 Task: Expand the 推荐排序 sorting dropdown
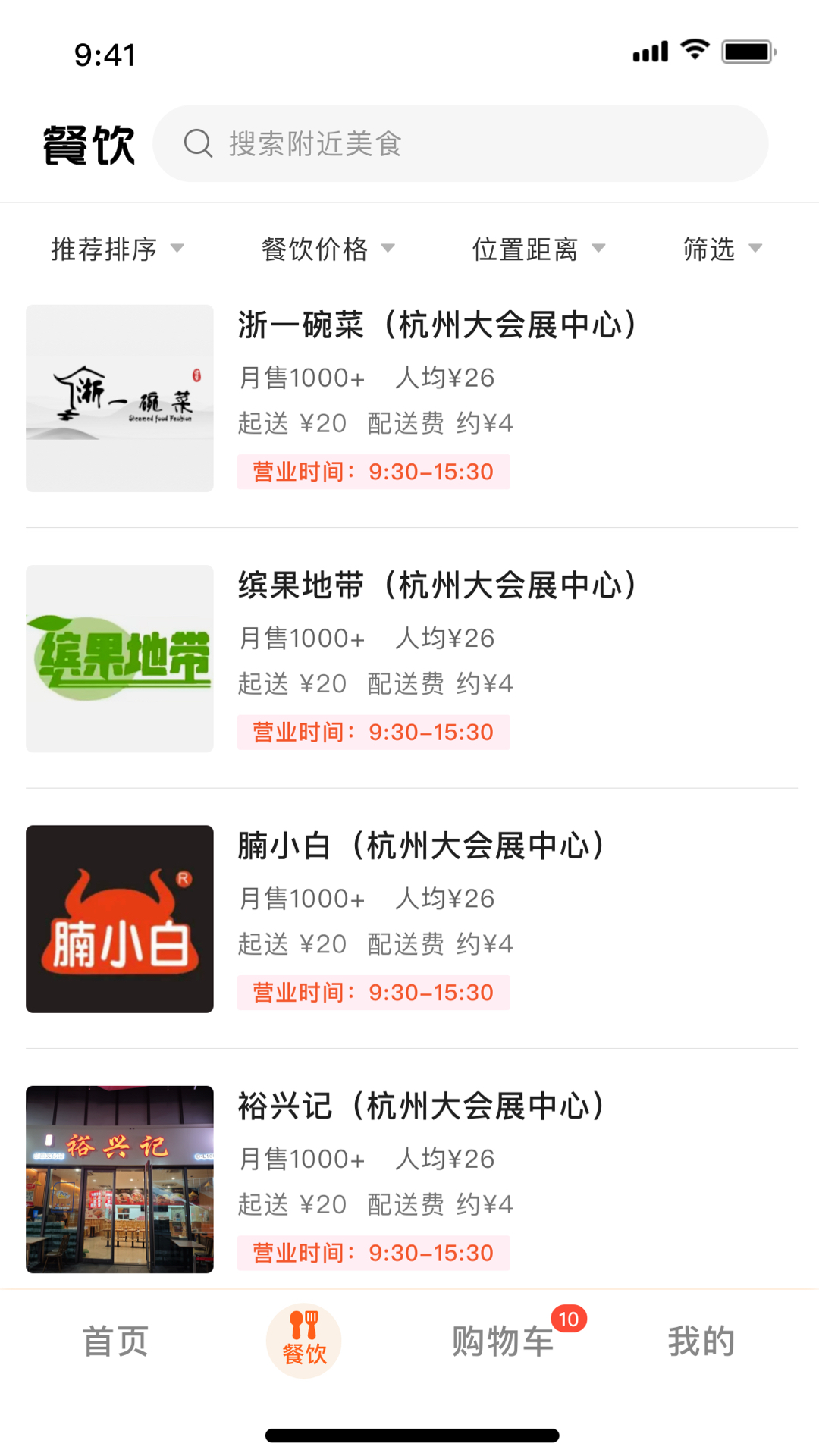[115, 248]
